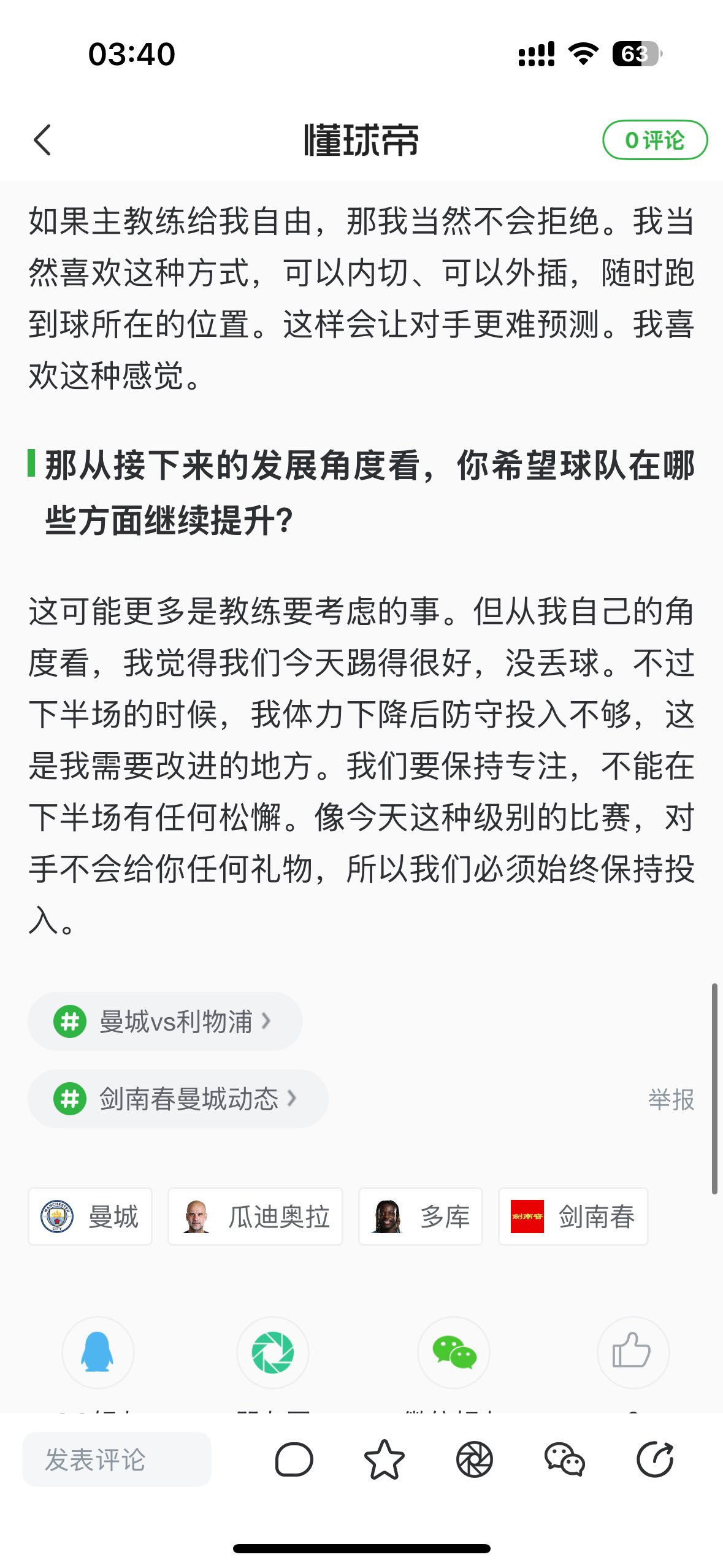This screenshot has height=1568, width=723.
Task: Share to QQ with the penguin icon
Action: [x=98, y=1352]
